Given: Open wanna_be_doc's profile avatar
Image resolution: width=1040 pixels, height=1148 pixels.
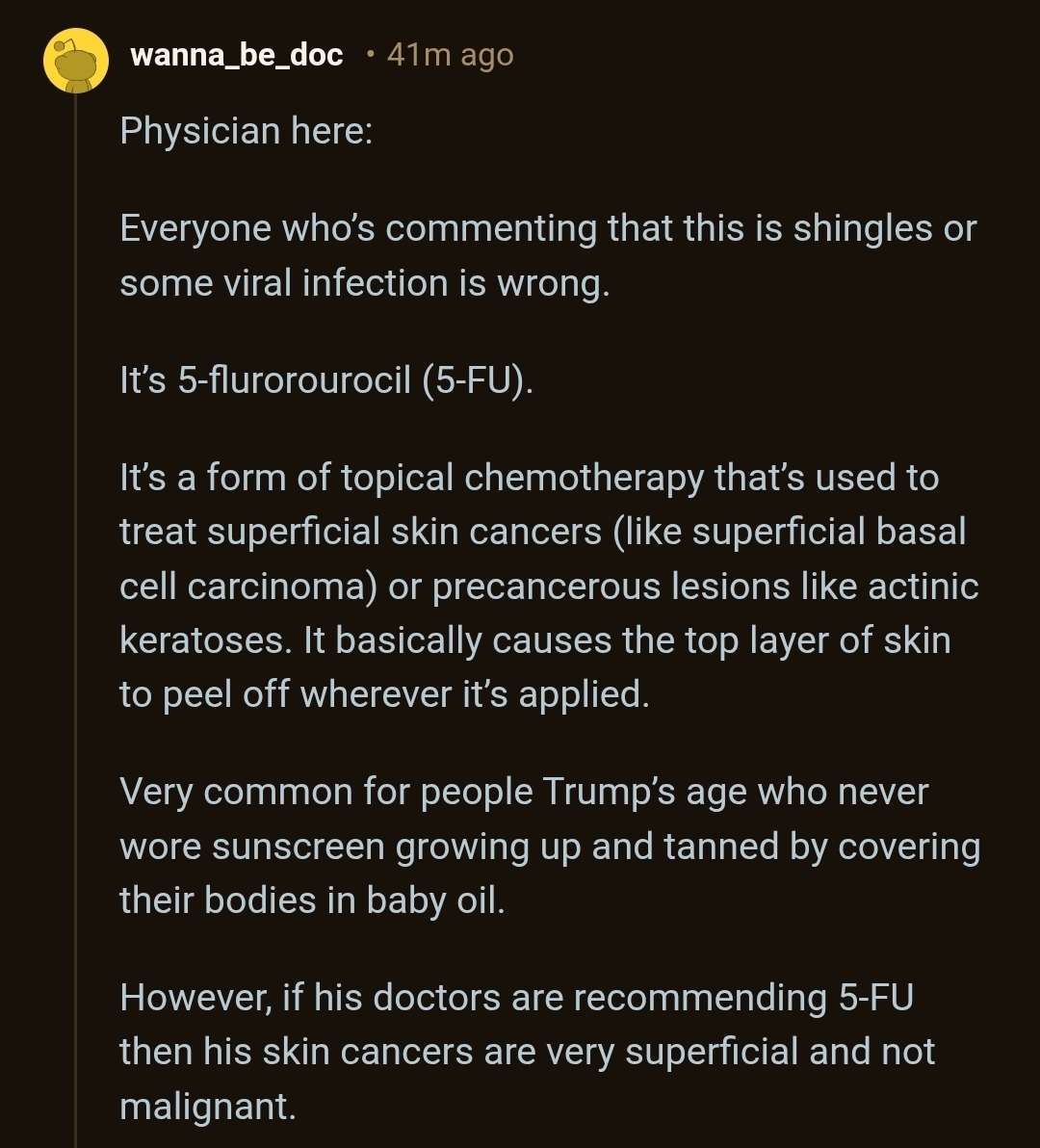Looking at the screenshot, I should (x=76, y=60).
